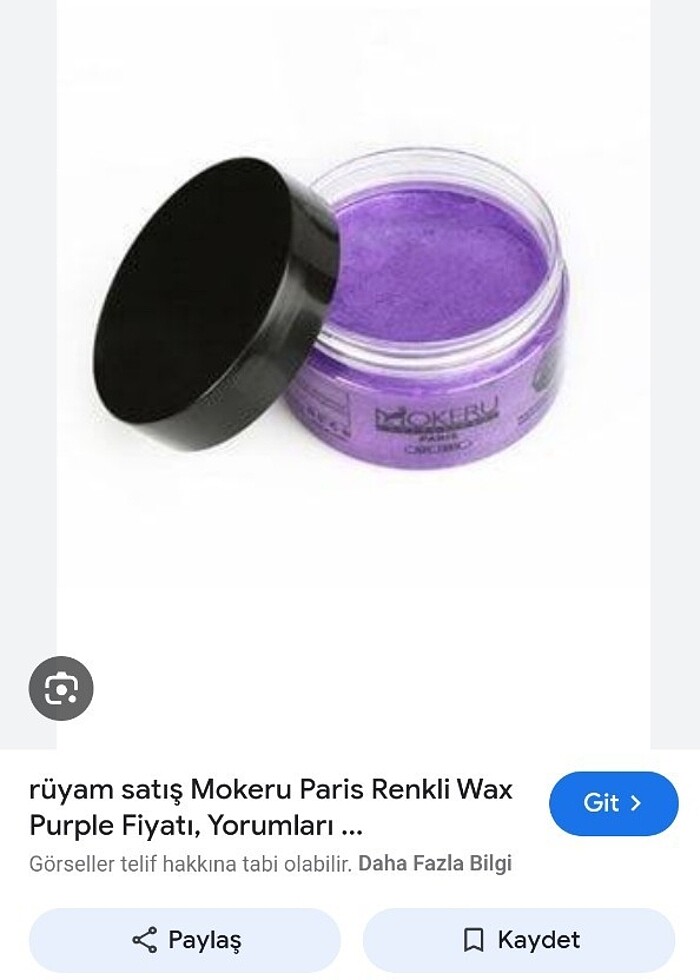Viewport: 700px width, 980px height.
Task: View the purple Mokeru wax image
Action: (350, 320)
